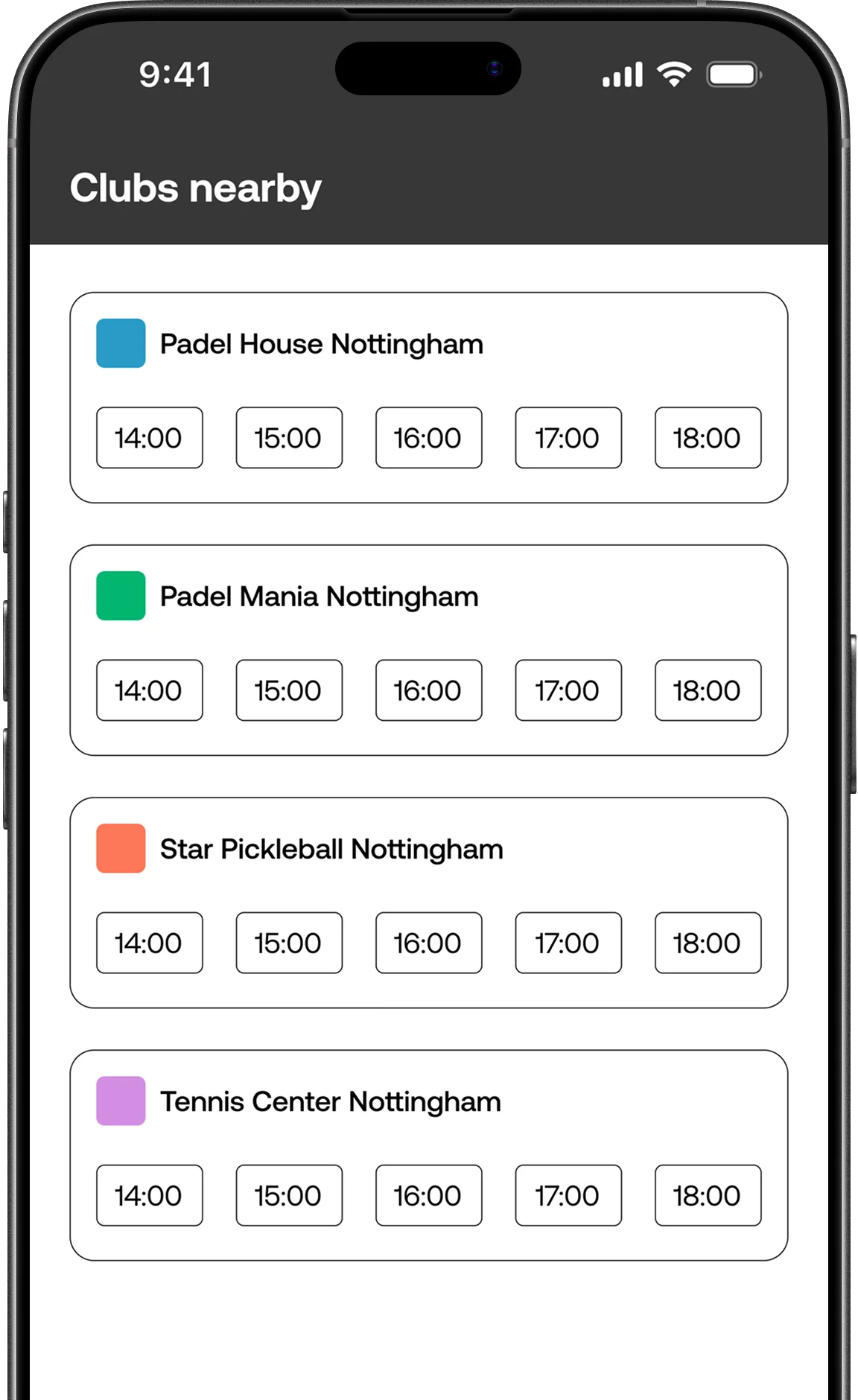Open the Padel Mania Nottingham club card
The image size is (858, 1400).
click(319, 596)
